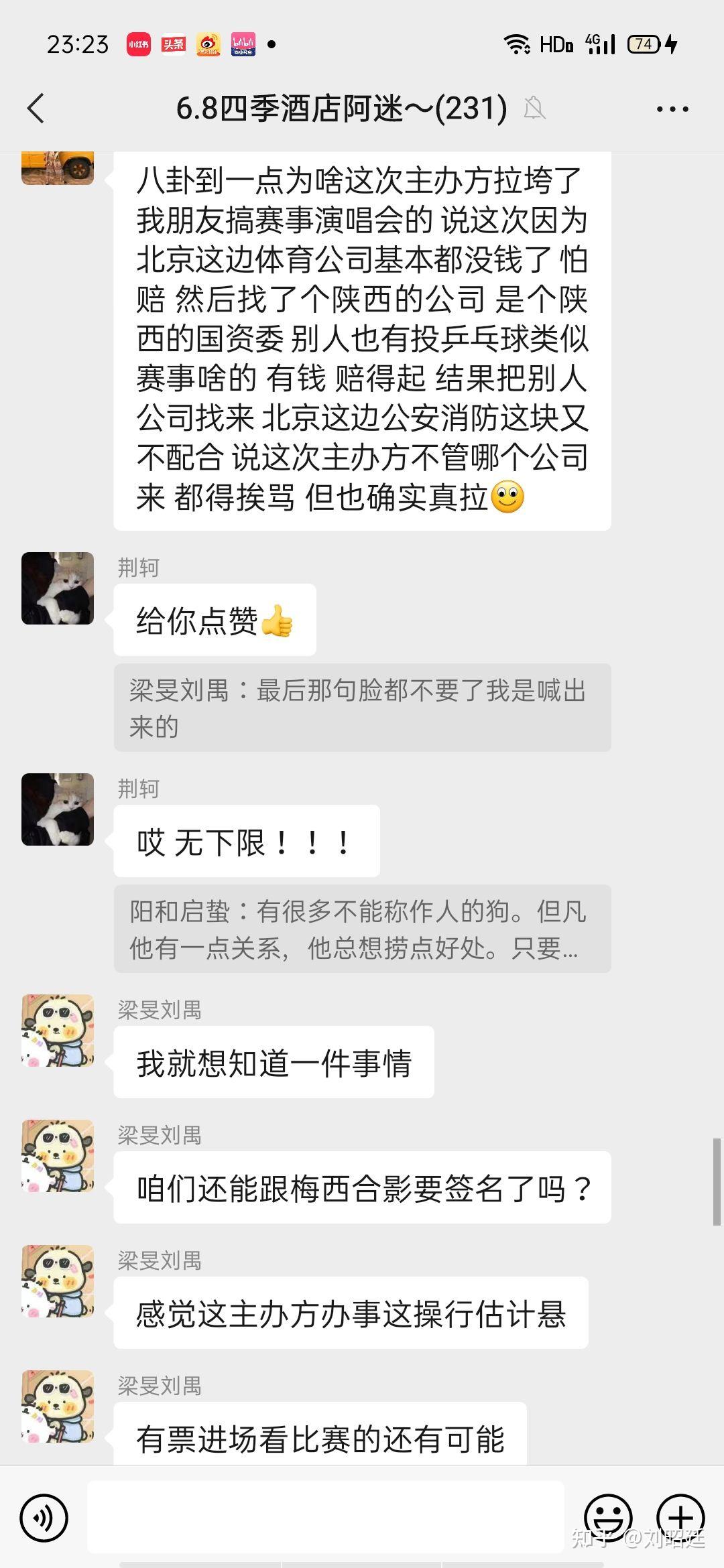724x1568 pixels.
Task: Open 梁旻刘禹's avatar beside '有票进场看比赛'
Action: 58,1407
